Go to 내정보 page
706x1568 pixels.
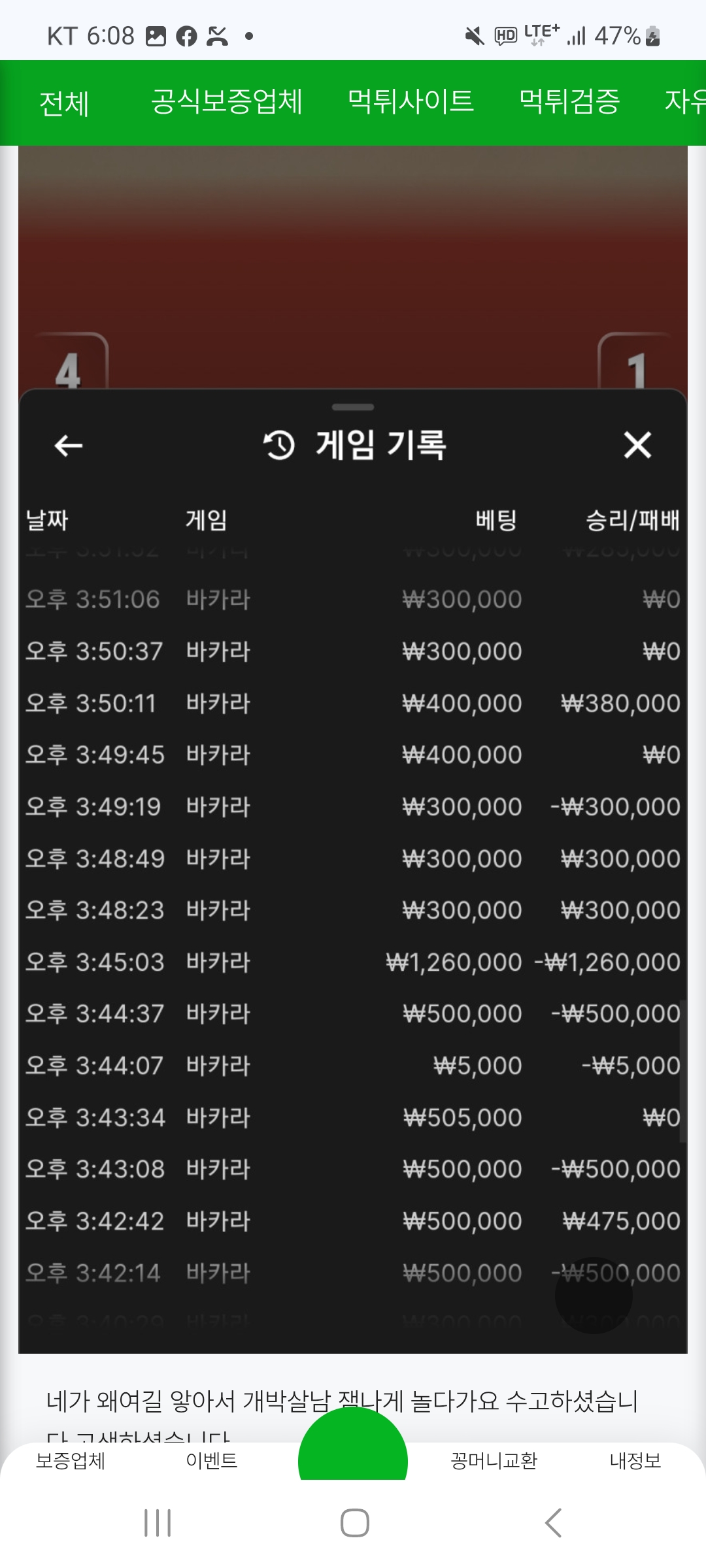pos(635,1461)
